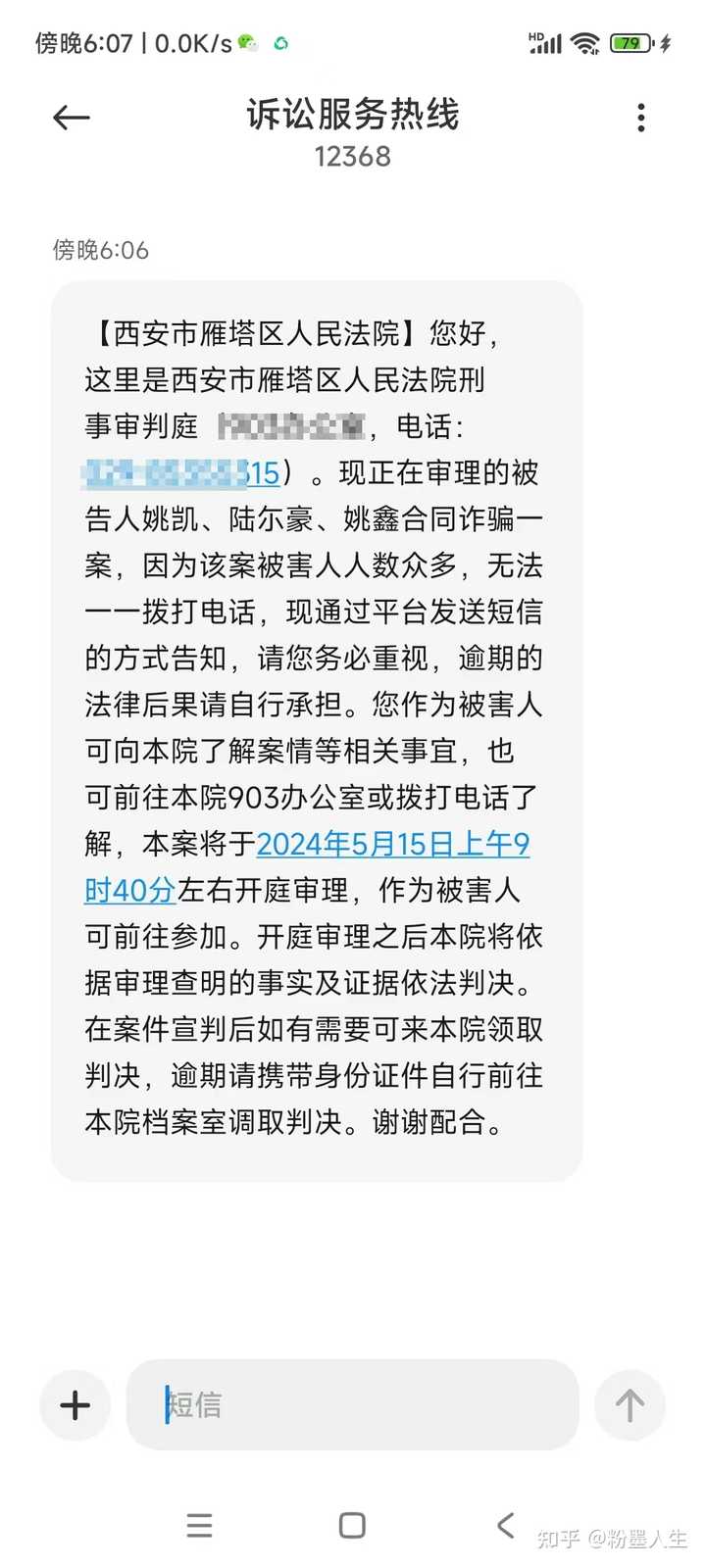706x1568 pixels.
Task: Open the 2024年5月15日上午9时40分 date link
Action: [x=392, y=844]
